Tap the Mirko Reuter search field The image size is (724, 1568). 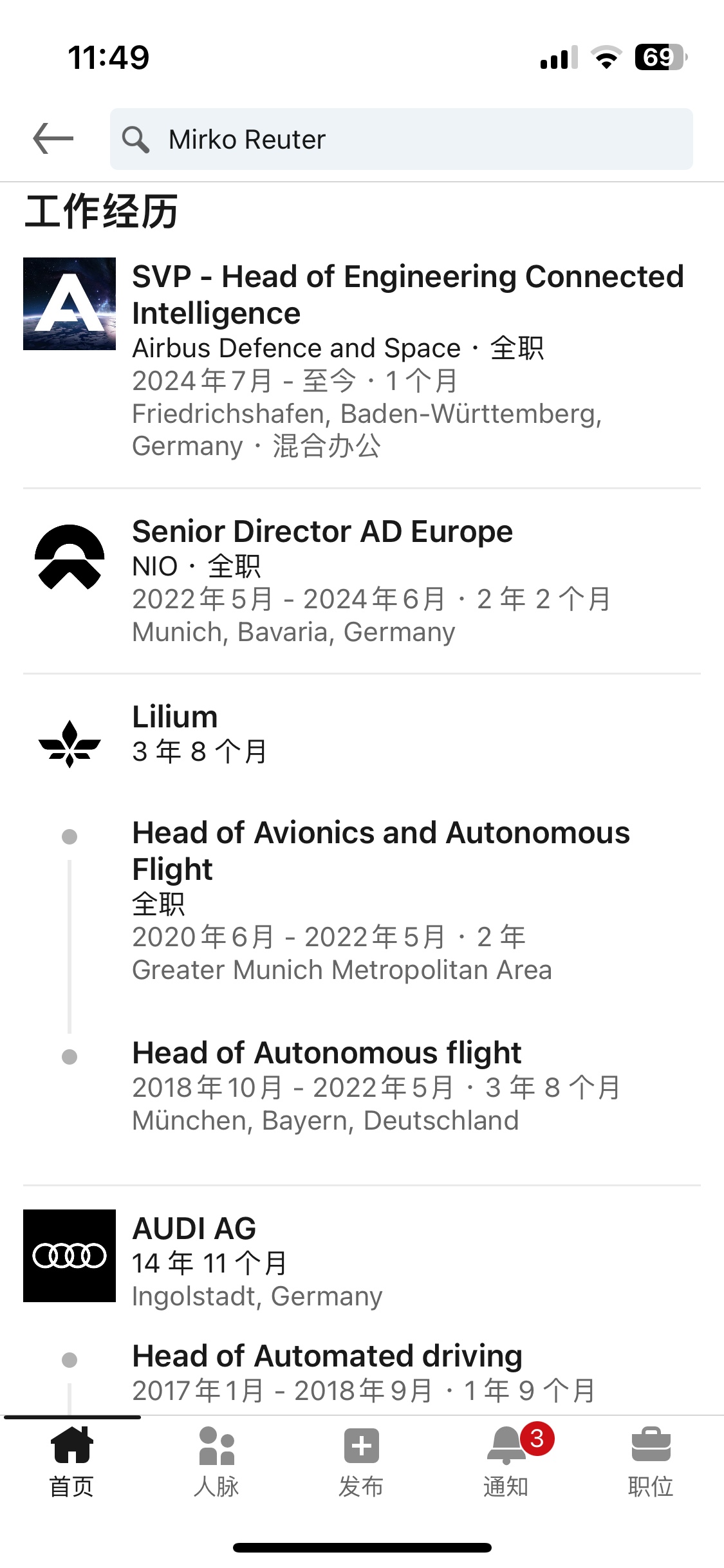point(401,139)
